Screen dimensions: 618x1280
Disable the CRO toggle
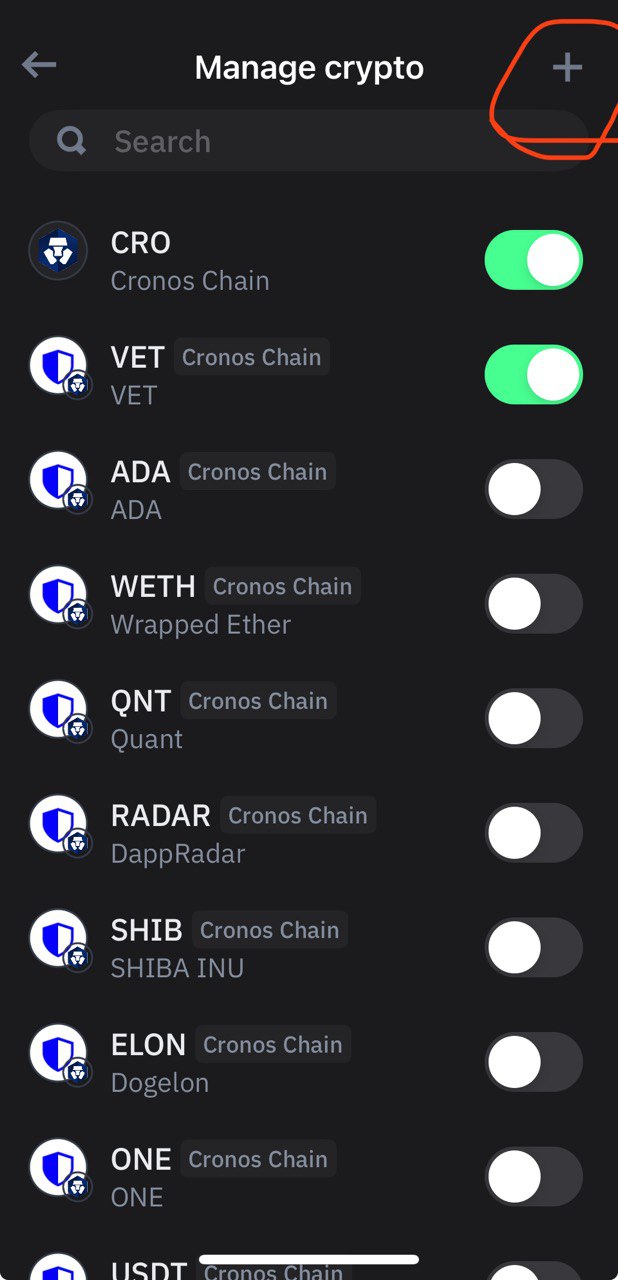[533, 260]
